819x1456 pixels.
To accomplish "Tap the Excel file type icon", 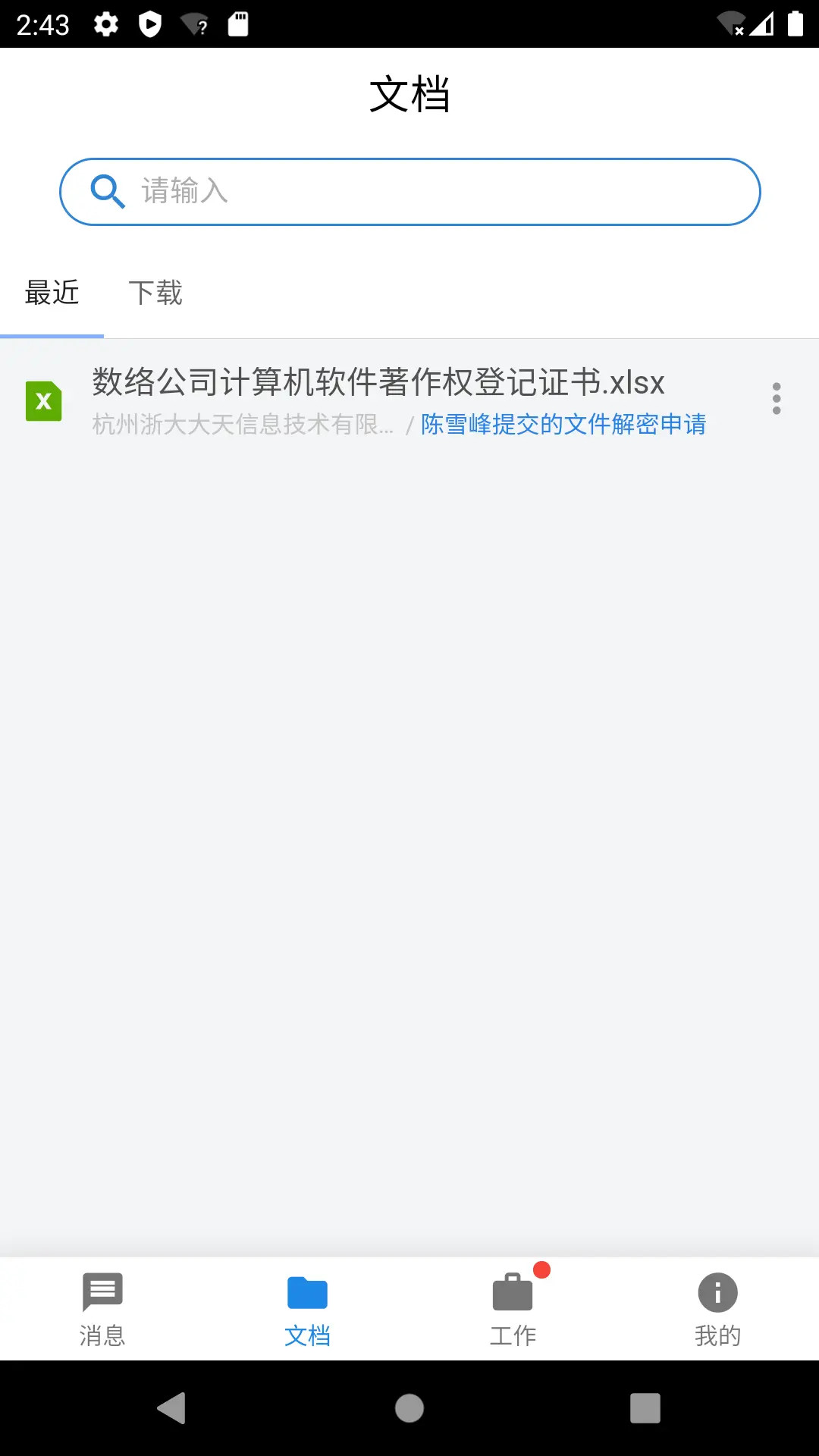I will (43, 401).
